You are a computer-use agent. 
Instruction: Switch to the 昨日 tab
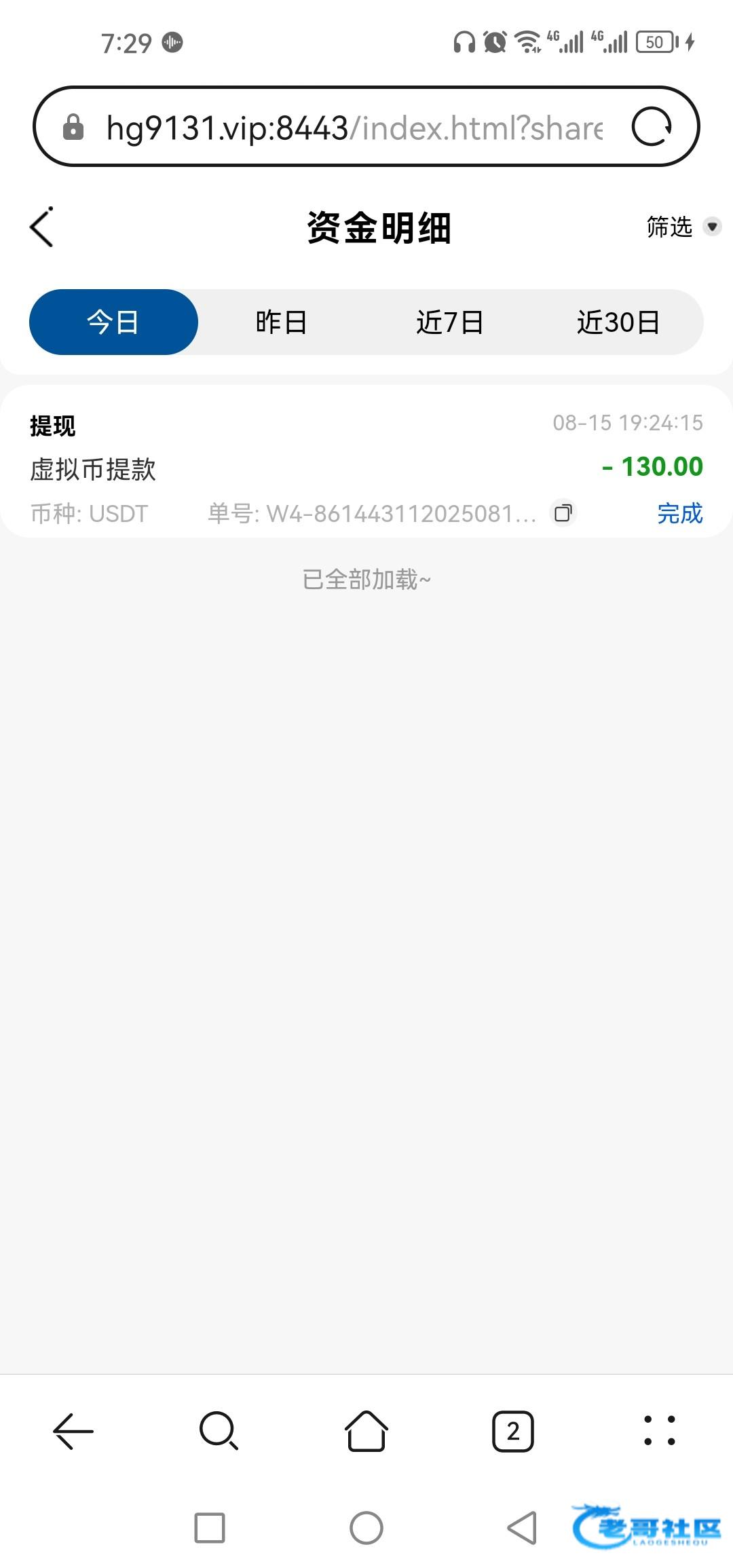(282, 322)
